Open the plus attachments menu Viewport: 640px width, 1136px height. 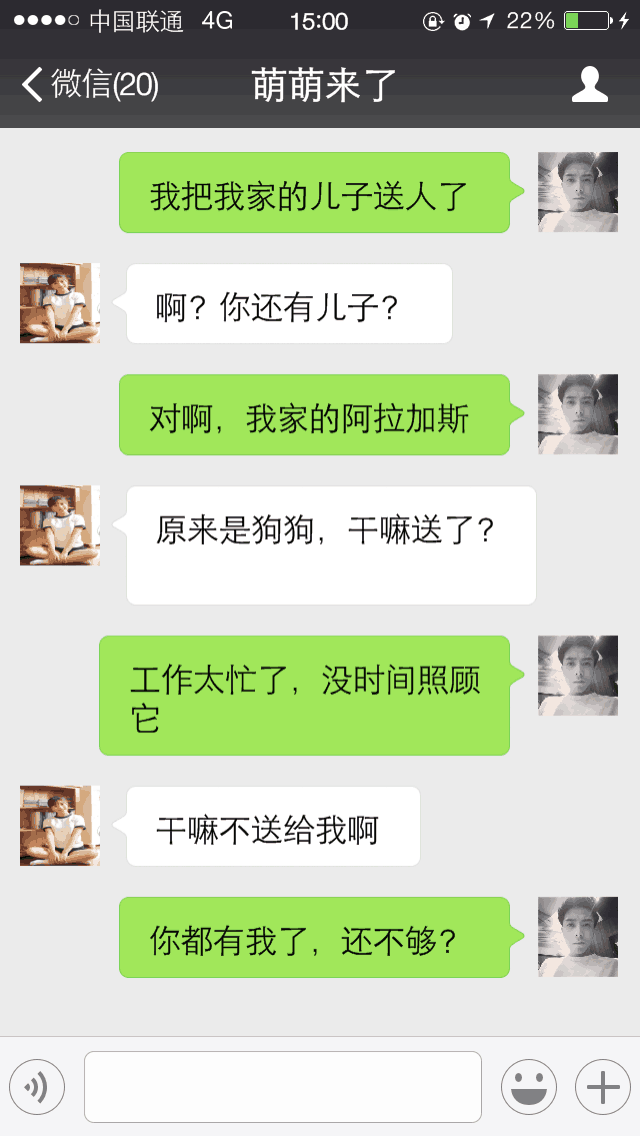coord(602,1086)
